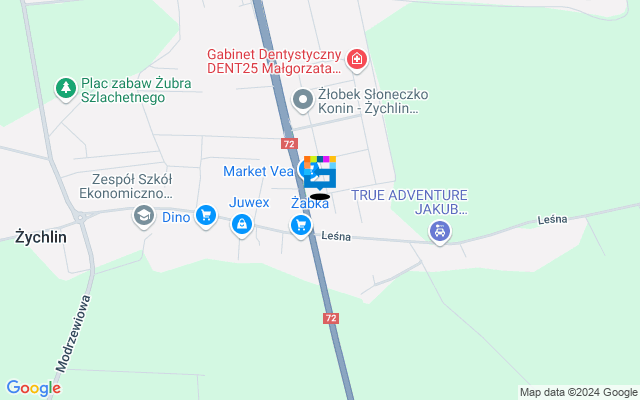The image size is (640, 400).
Task: Open the Plac zabaw Żubra Szlachetnego marker
Action: [x=66, y=89]
